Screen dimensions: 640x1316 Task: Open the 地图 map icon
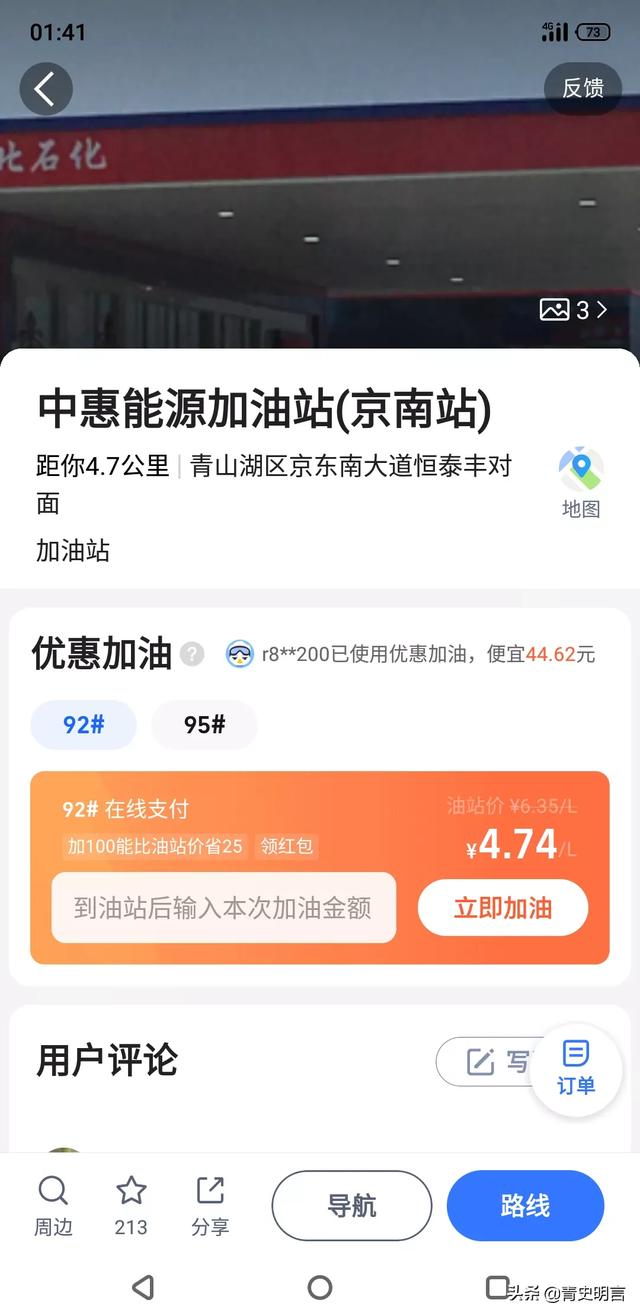click(580, 482)
